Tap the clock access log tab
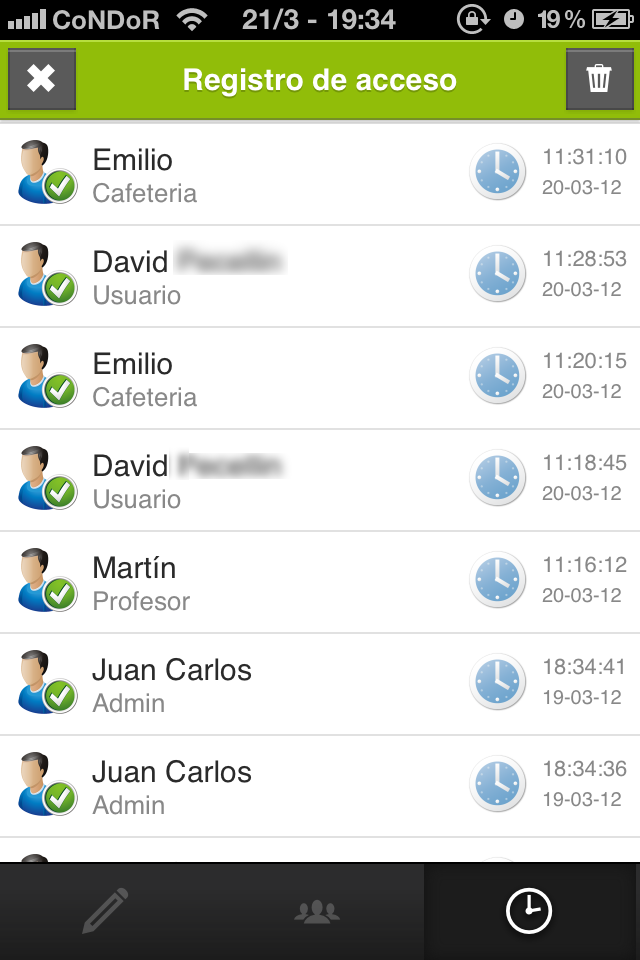 [x=529, y=911]
